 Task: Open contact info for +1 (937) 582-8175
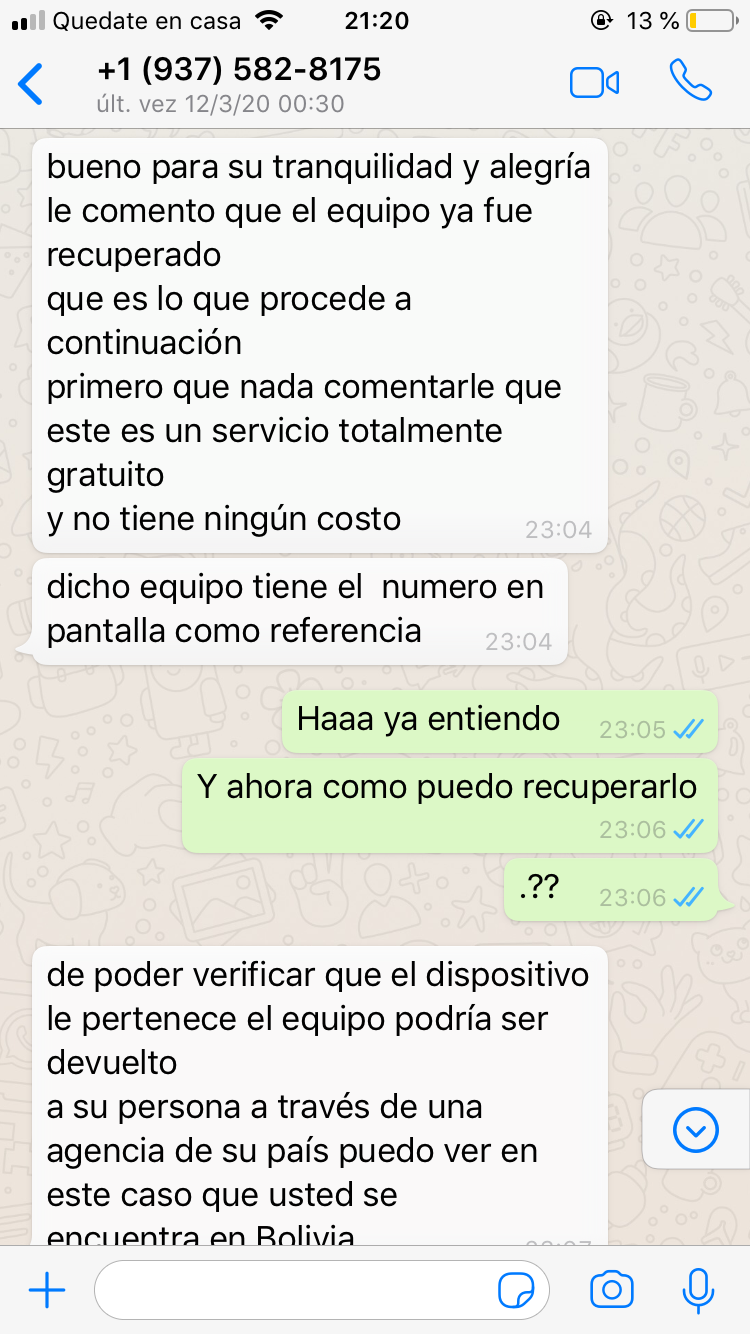coord(239,84)
